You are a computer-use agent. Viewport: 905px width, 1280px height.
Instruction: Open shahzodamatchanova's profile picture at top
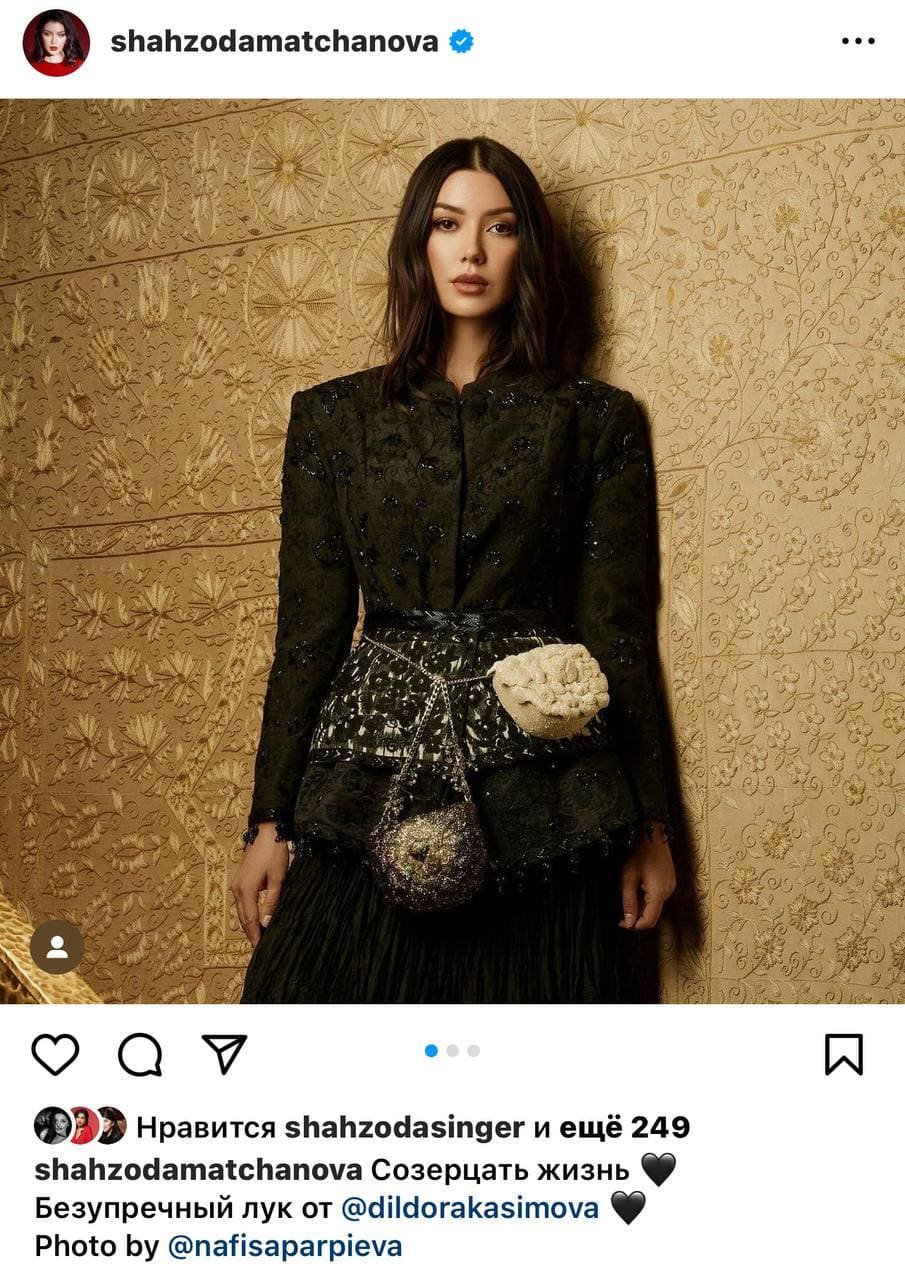[56, 43]
